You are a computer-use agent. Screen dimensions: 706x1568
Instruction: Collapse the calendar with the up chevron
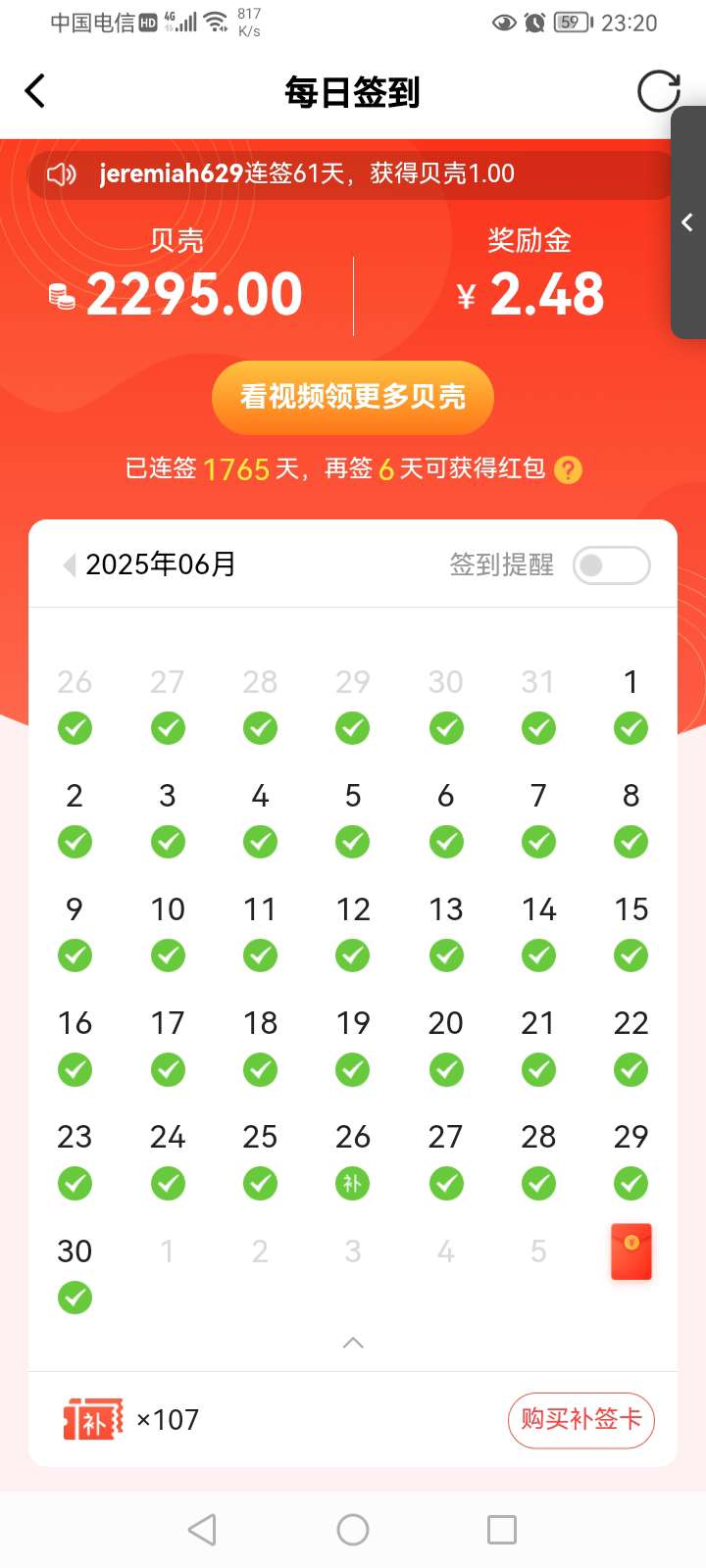(x=353, y=1343)
